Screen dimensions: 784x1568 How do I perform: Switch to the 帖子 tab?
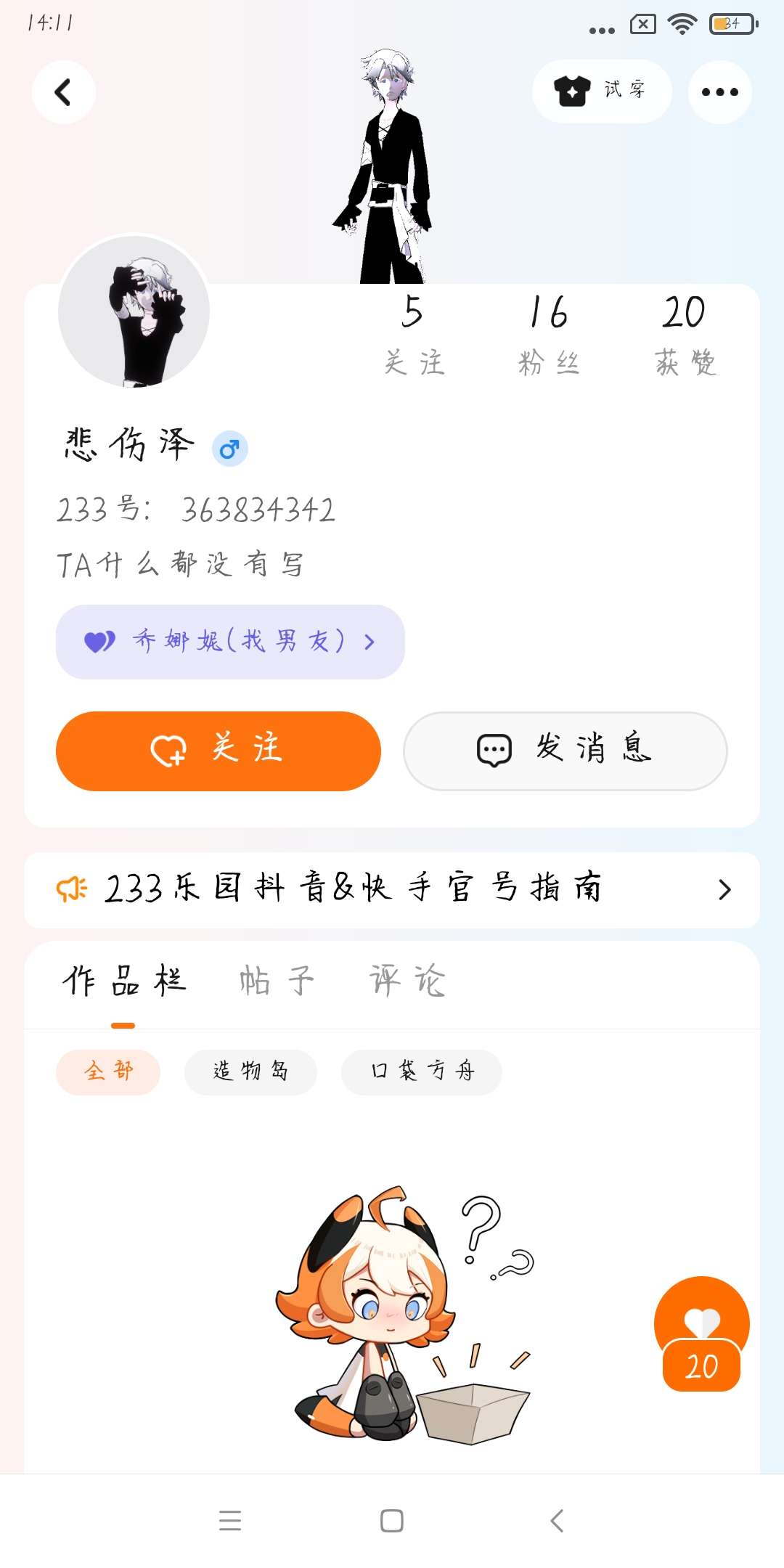coord(277,982)
